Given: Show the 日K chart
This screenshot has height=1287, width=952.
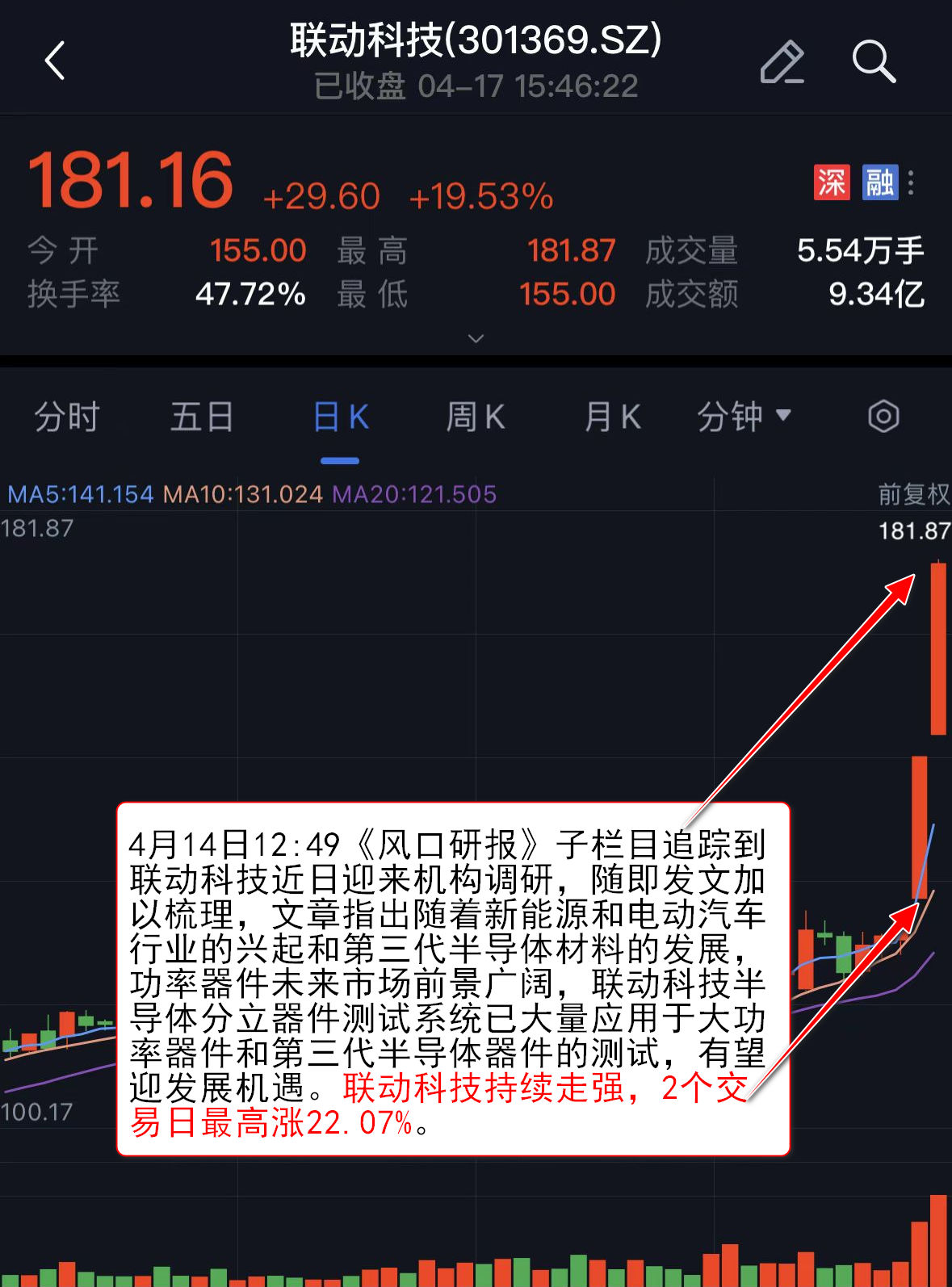Looking at the screenshot, I should pyautogui.click(x=340, y=417).
